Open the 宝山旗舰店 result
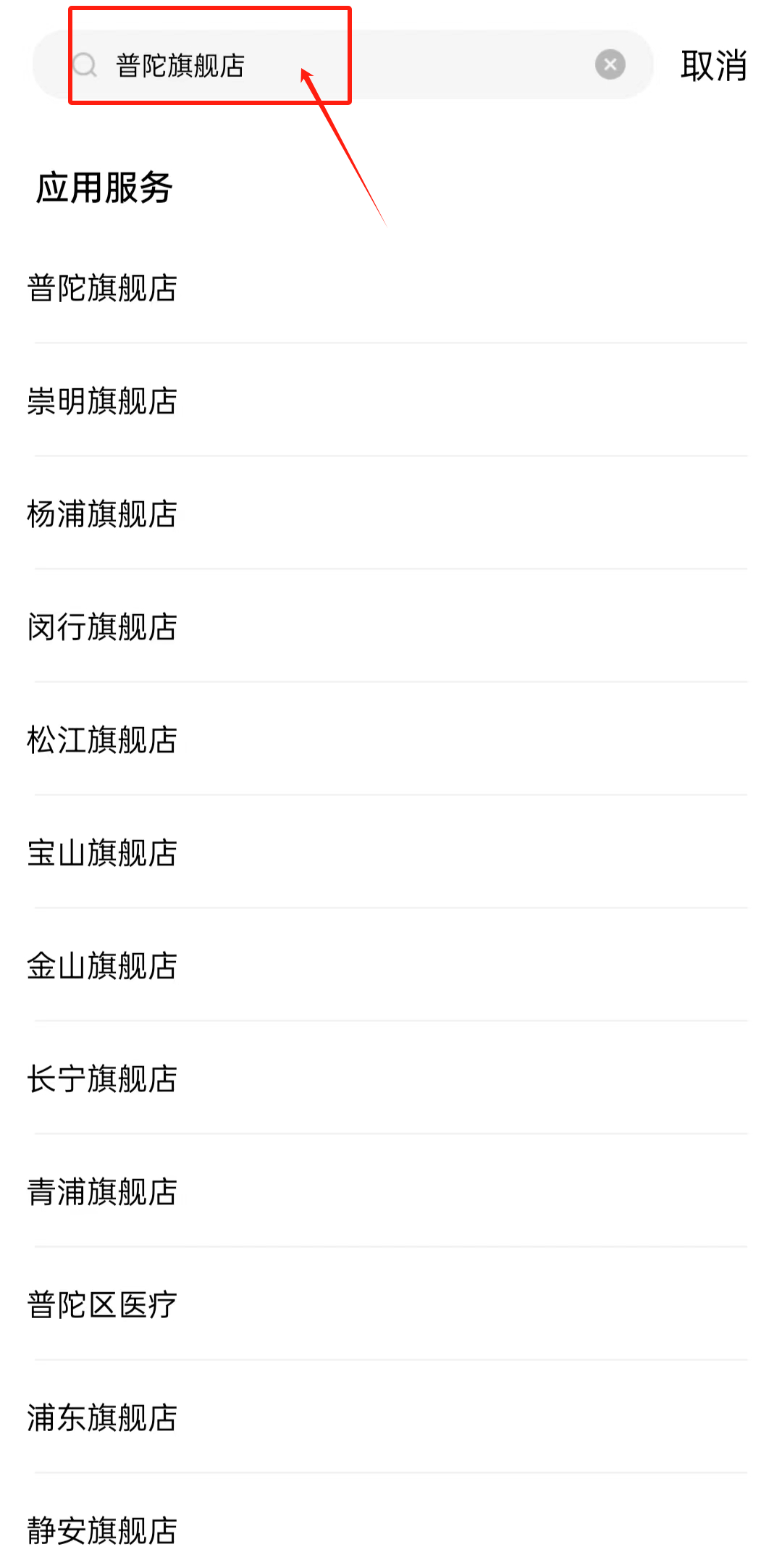Screen dimensions: 782x1568 (102, 853)
